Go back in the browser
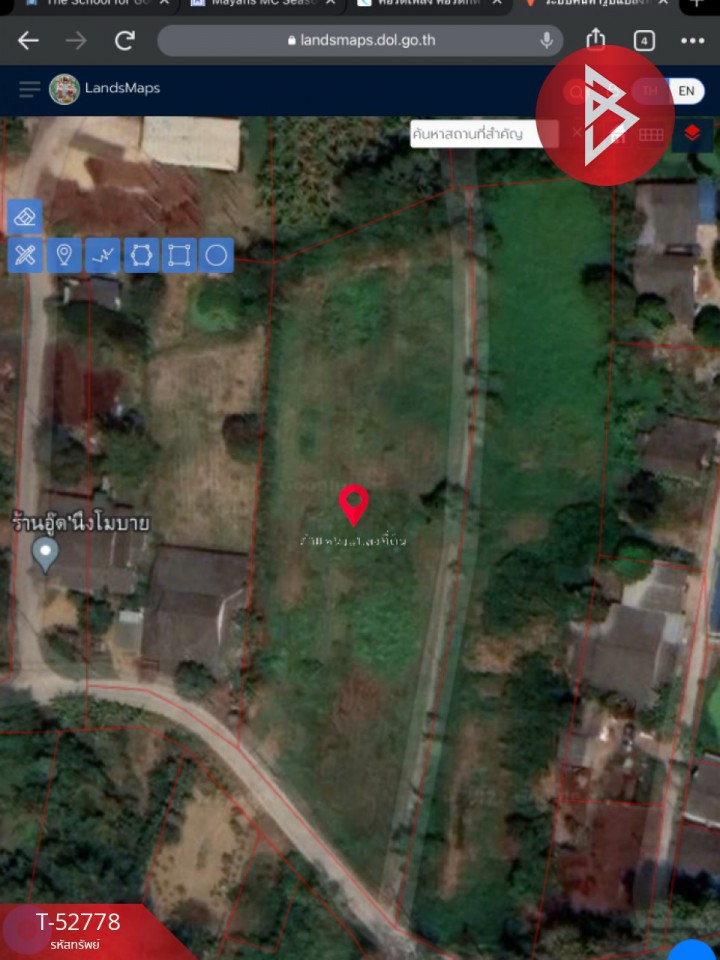720x960 pixels. (x=28, y=41)
